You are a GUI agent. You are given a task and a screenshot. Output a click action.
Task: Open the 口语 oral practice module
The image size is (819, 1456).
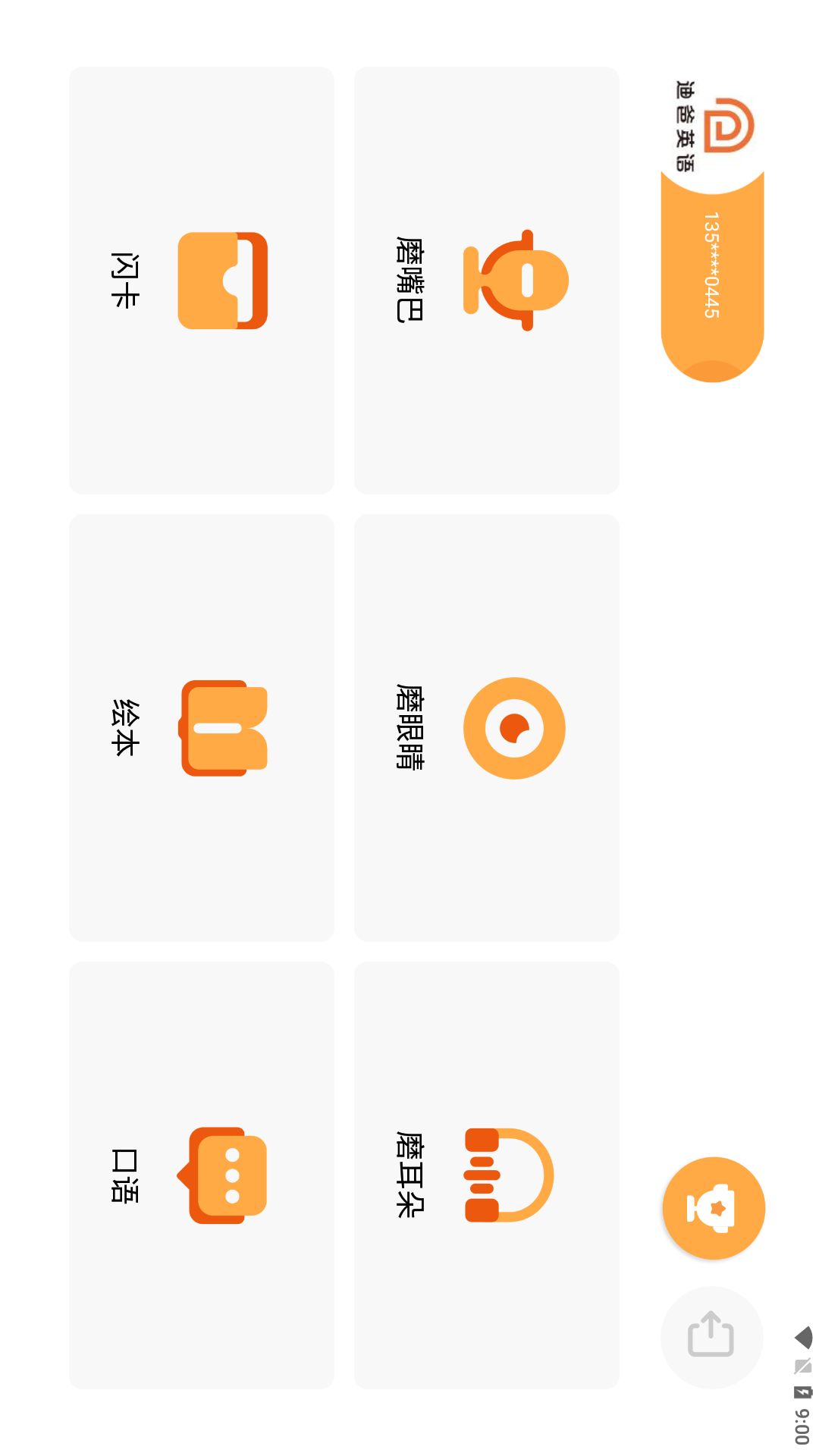[201, 1174]
